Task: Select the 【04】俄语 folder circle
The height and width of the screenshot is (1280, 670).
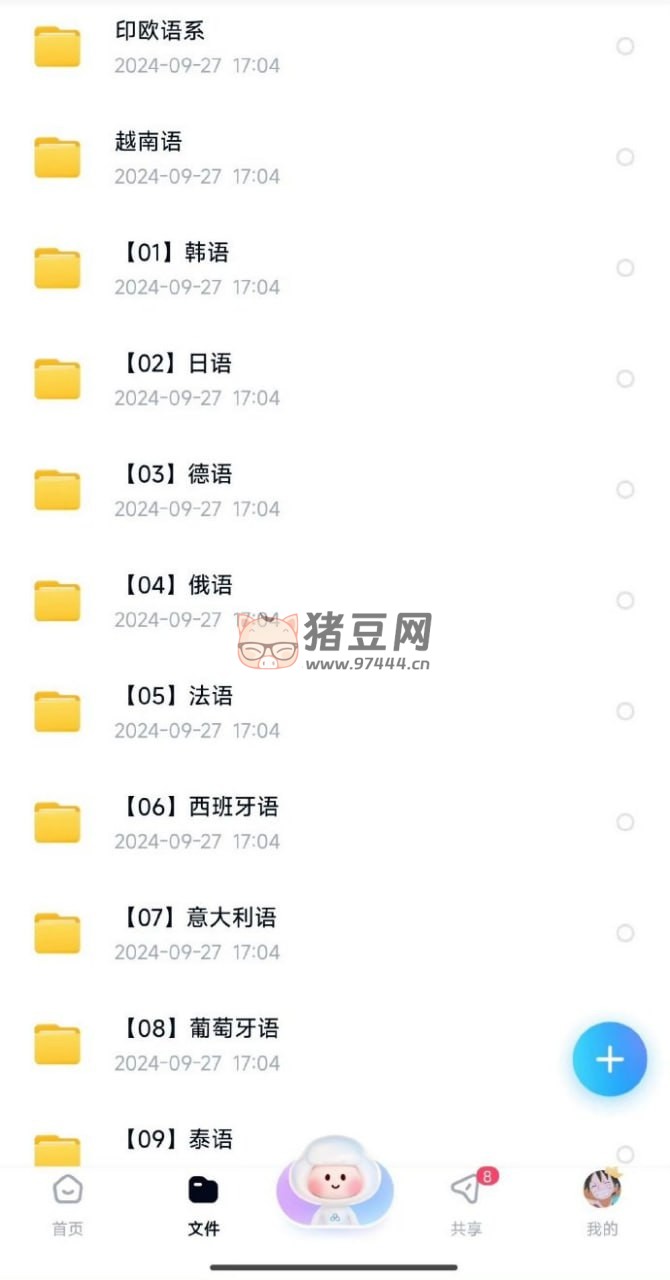Action: point(625,601)
